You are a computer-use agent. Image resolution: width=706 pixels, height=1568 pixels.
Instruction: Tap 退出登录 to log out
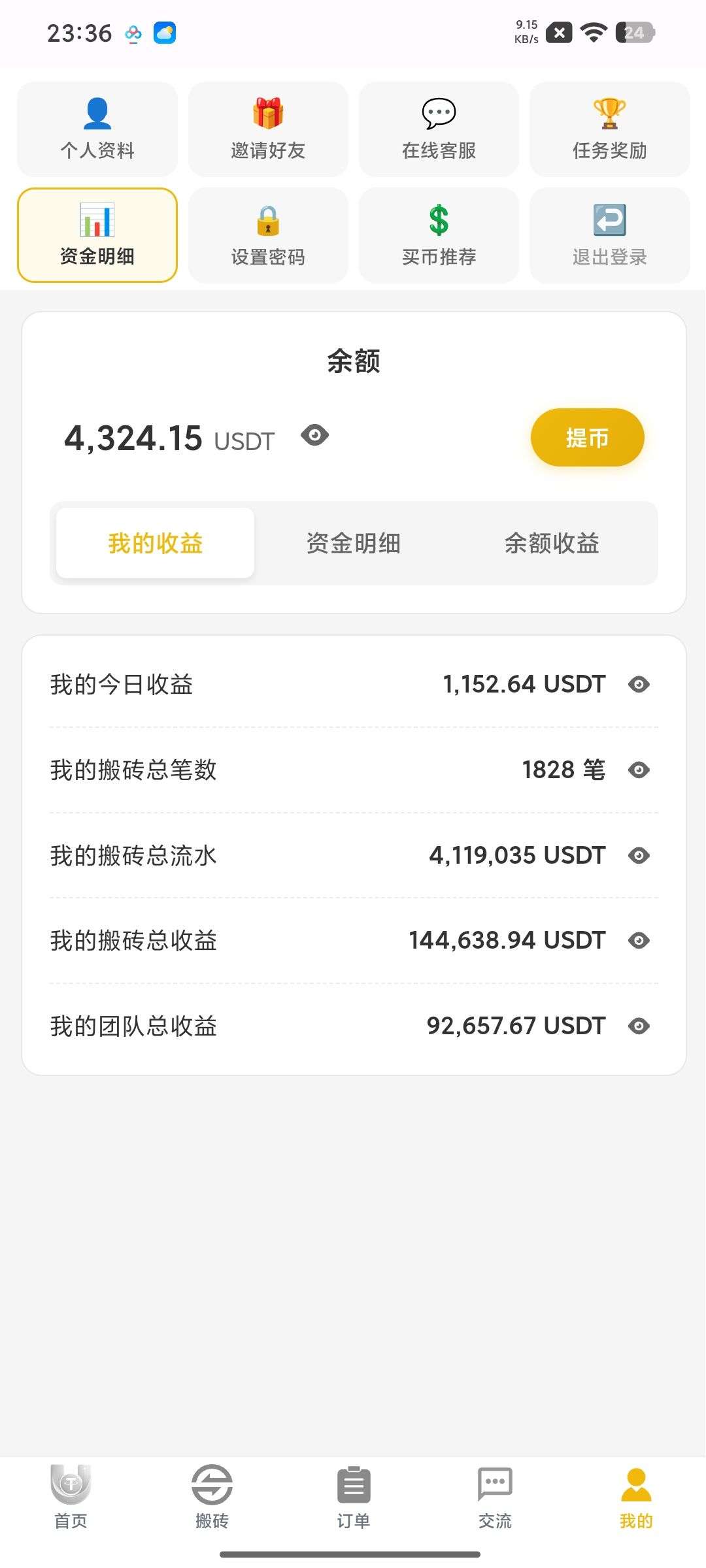pos(609,235)
